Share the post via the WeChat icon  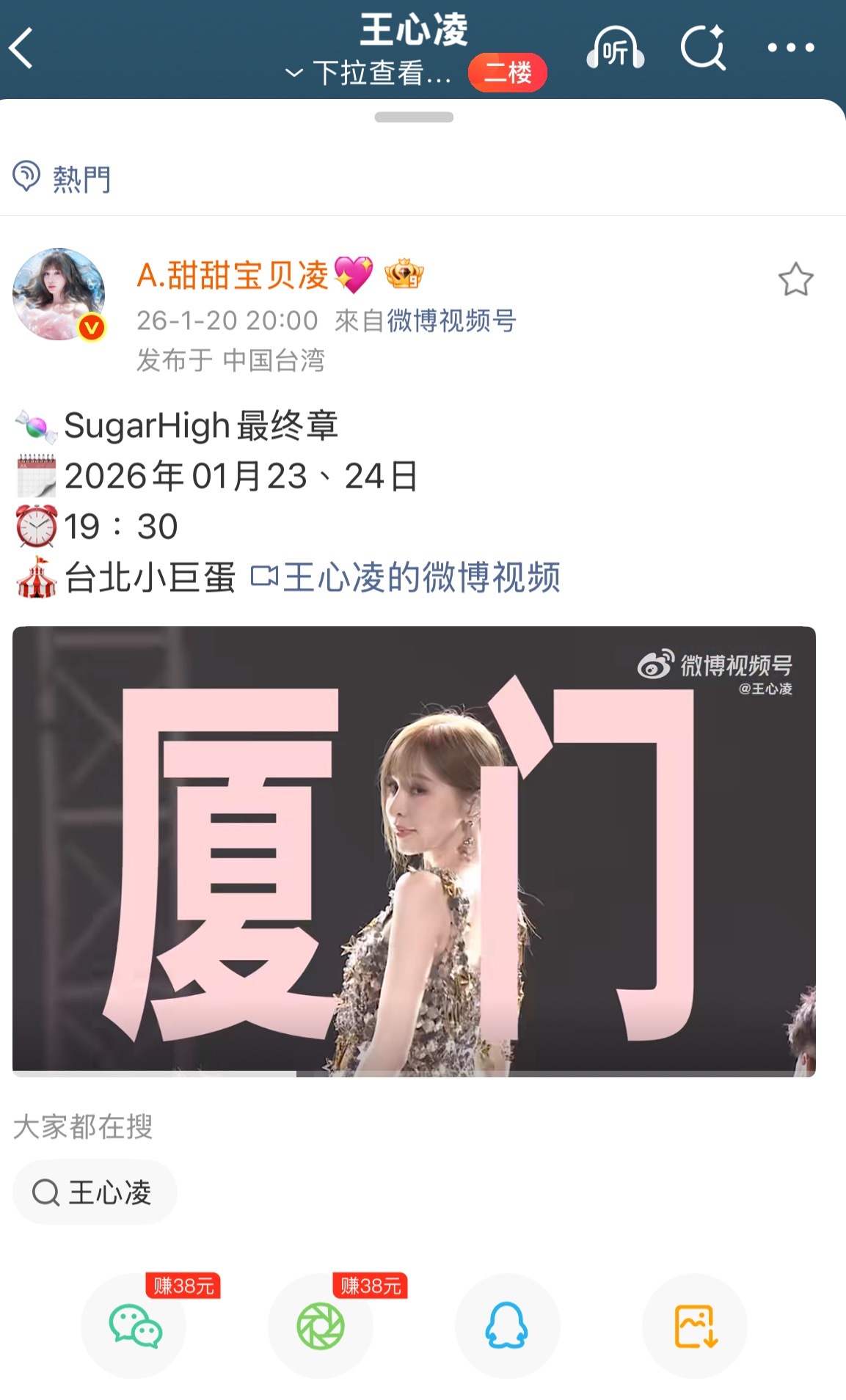(136, 1324)
